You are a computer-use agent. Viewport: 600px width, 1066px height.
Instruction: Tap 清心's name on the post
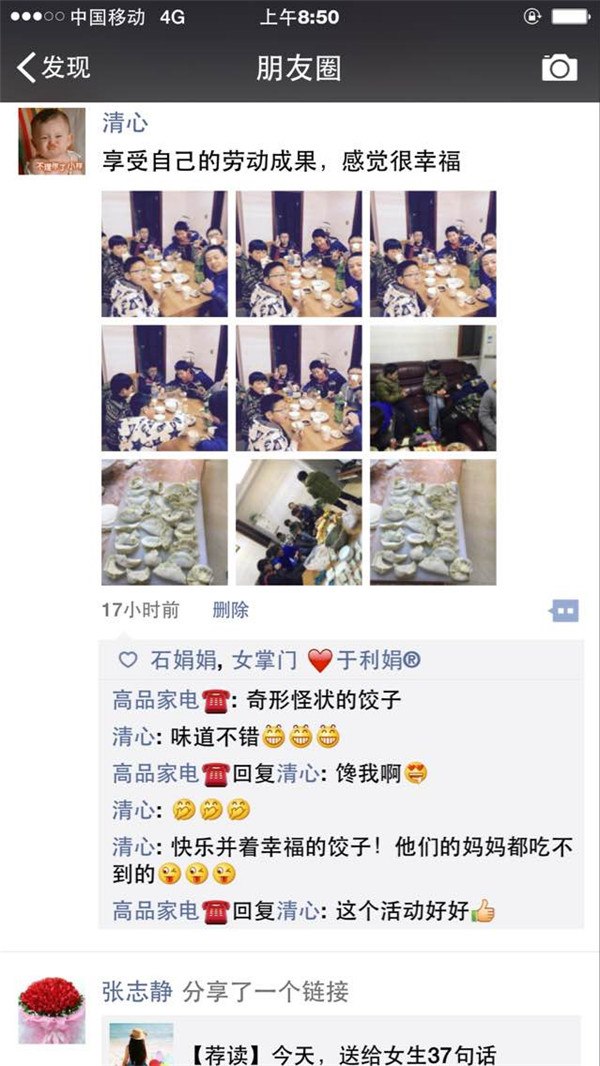[125, 123]
